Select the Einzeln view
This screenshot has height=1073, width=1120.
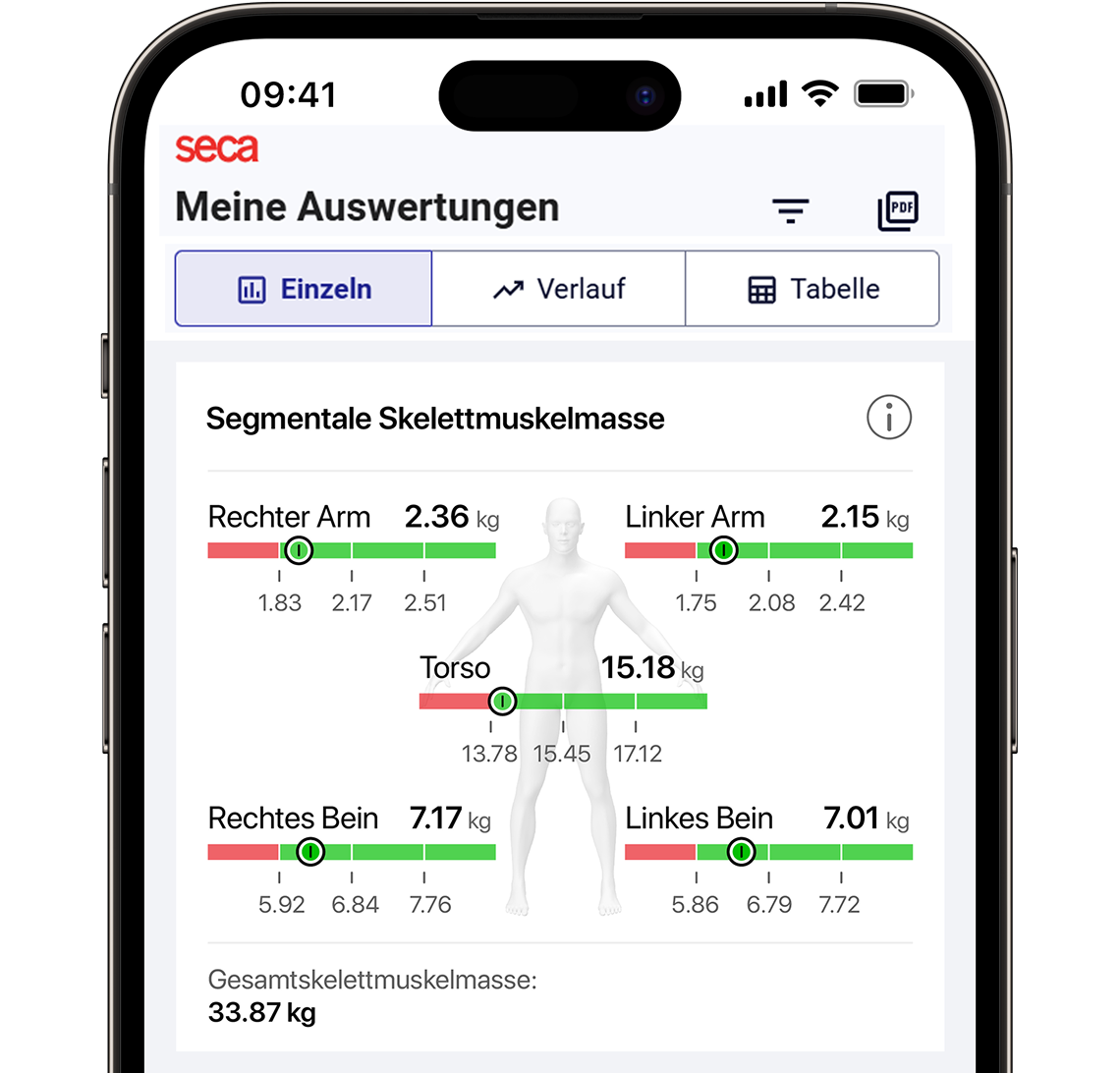304,289
